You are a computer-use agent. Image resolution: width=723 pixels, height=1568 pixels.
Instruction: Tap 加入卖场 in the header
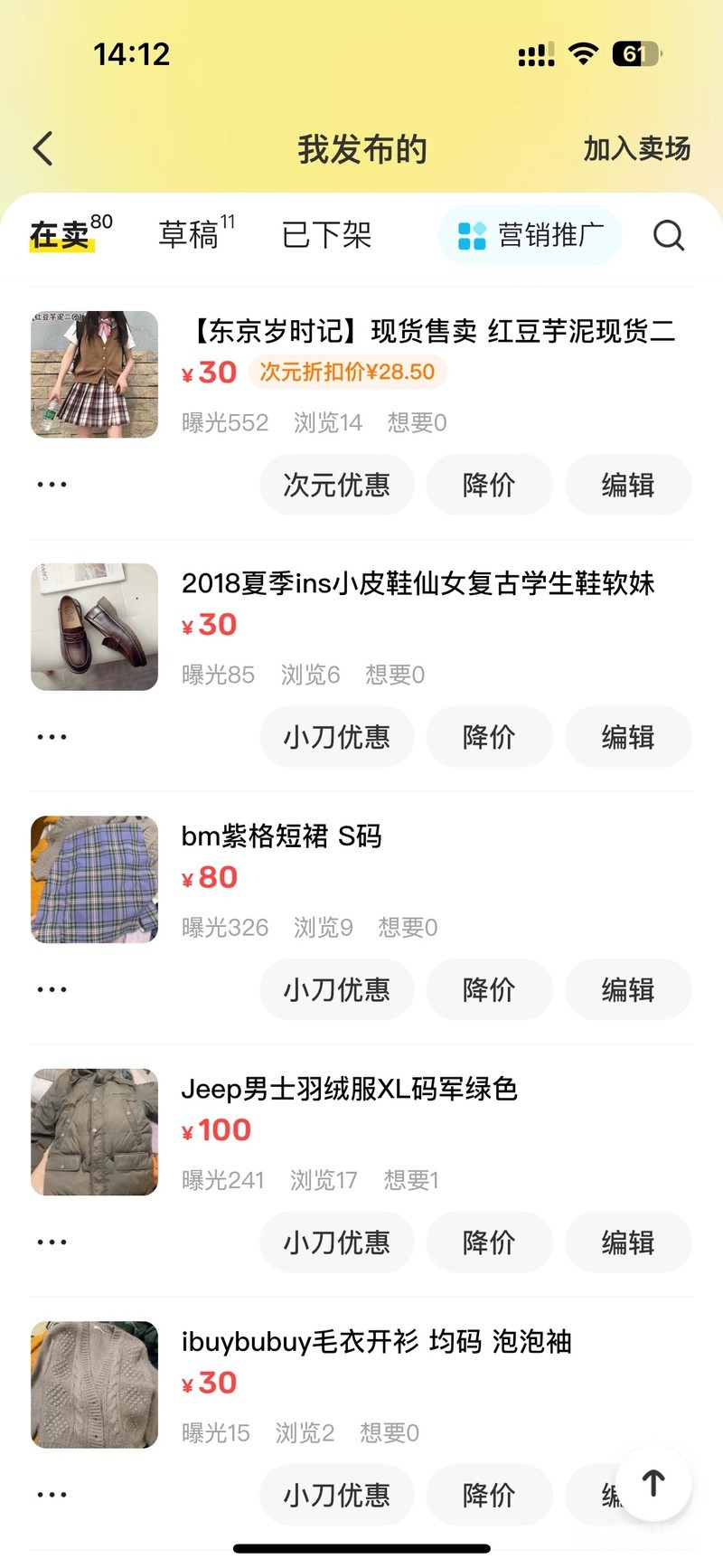click(x=636, y=149)
